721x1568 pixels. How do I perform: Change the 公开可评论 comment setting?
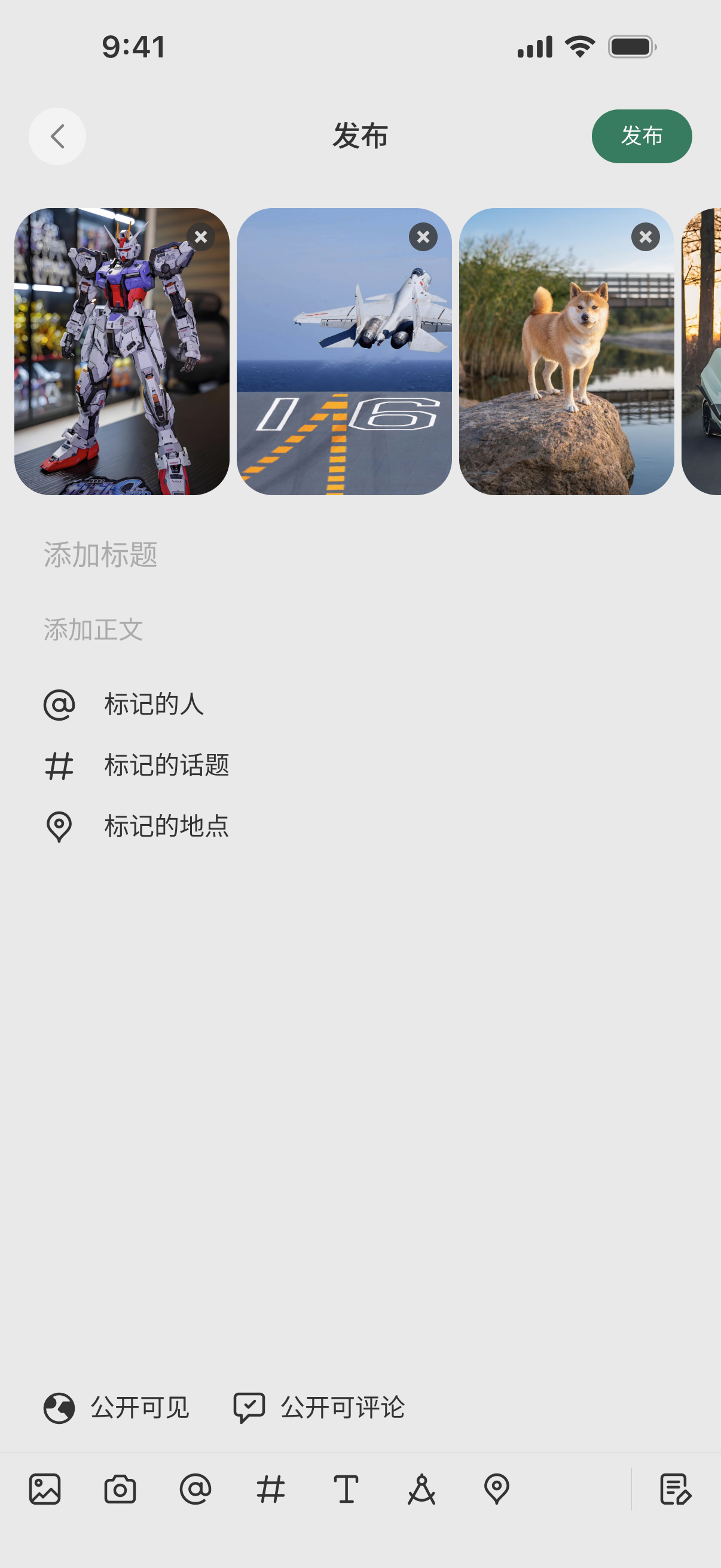(319, 1407)
